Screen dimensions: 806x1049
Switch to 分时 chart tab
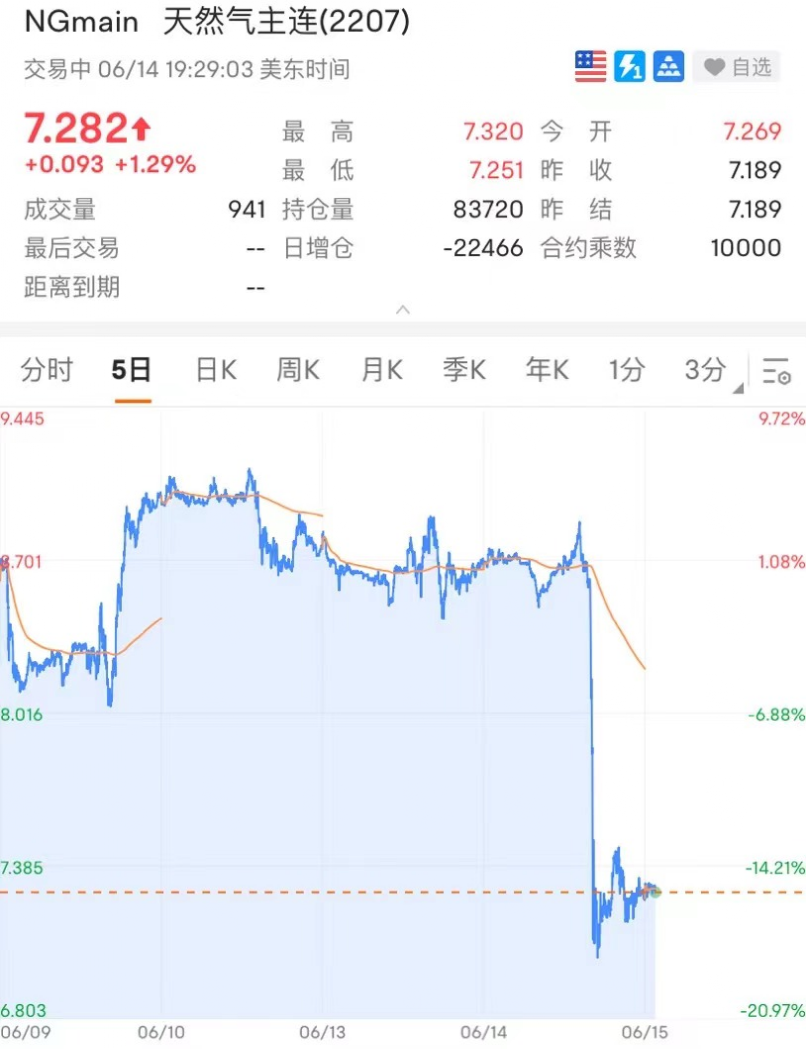pos(46,370)
